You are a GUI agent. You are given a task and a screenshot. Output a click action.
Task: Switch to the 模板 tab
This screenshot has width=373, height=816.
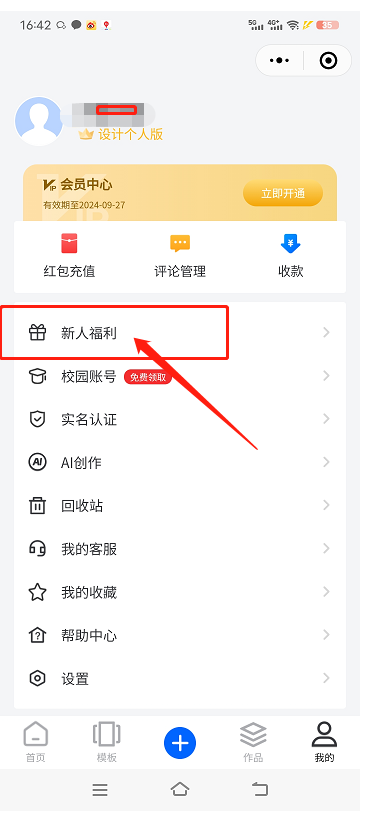tap(107, 742)
